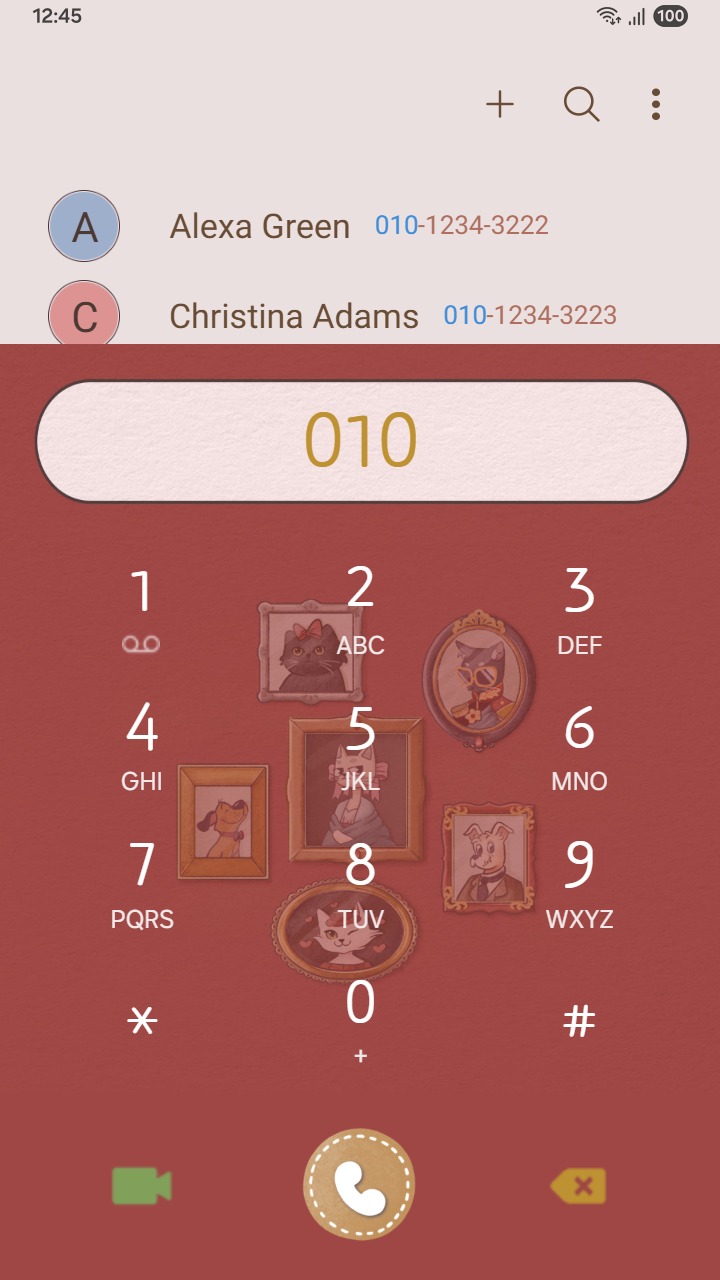Enter digit 8 TUV
The height and width of the screenshot is (1280, 720).
[x=360, y=884]
